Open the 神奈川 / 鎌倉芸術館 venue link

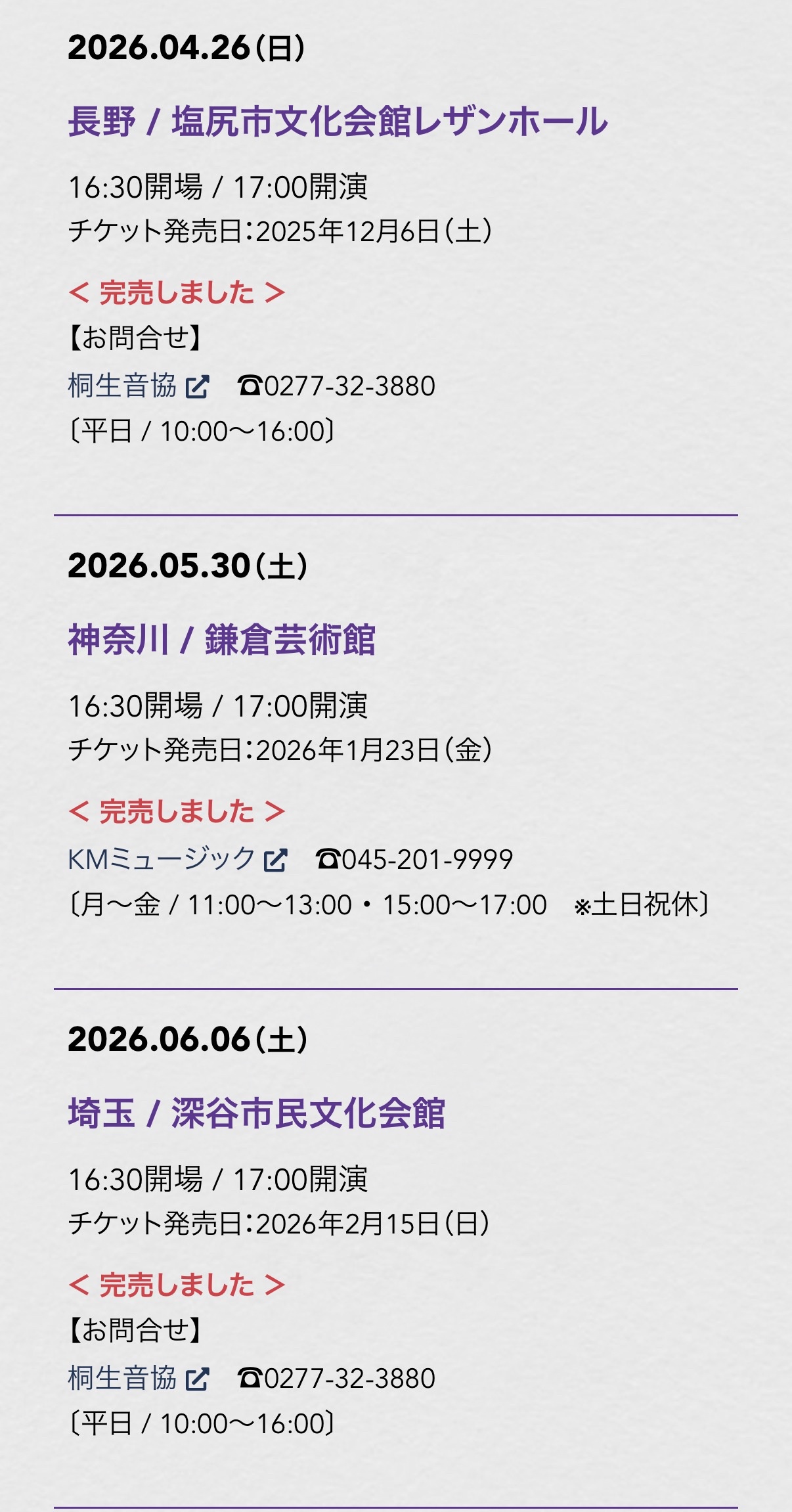[x=221, y=640]
